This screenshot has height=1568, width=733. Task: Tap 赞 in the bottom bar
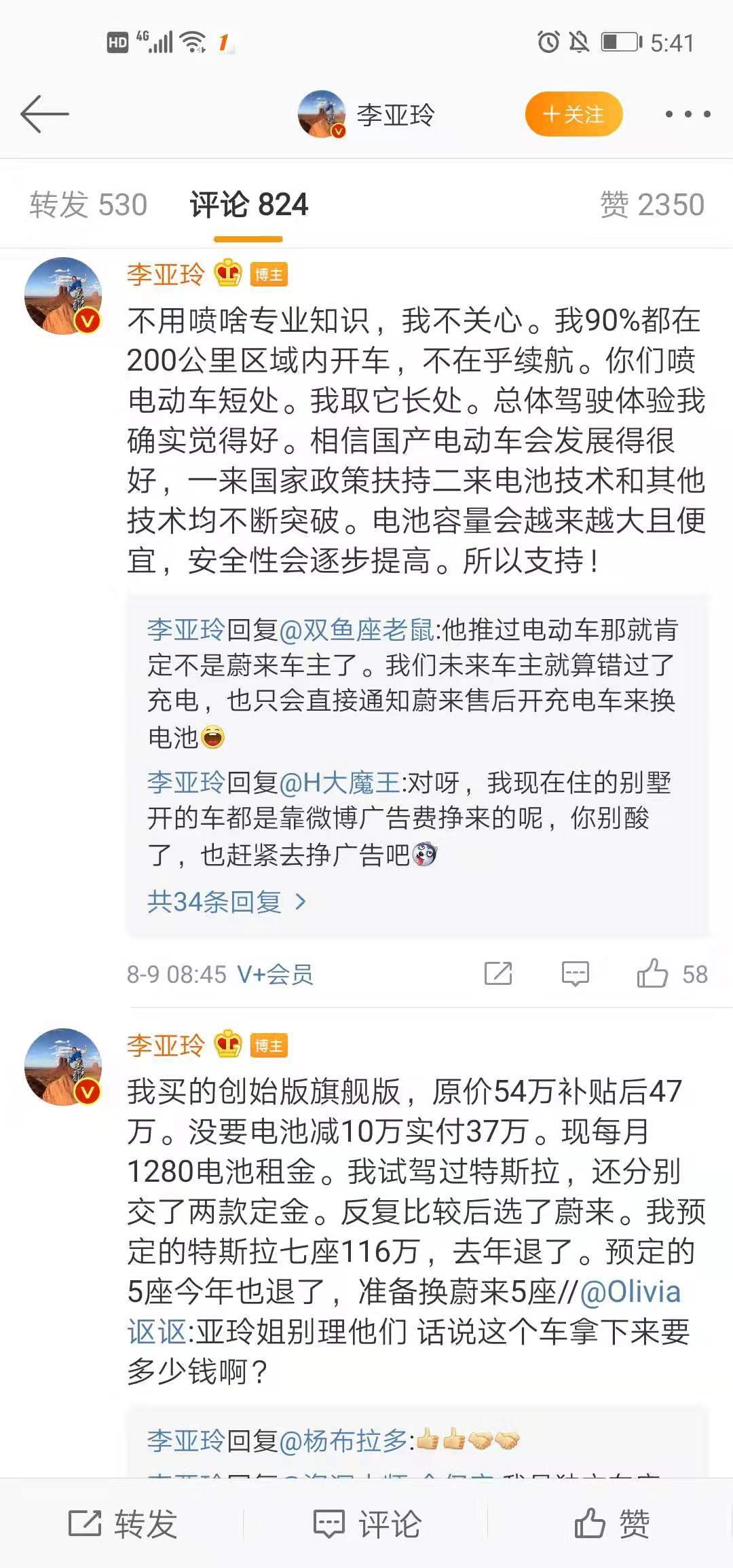point(612,1524)
